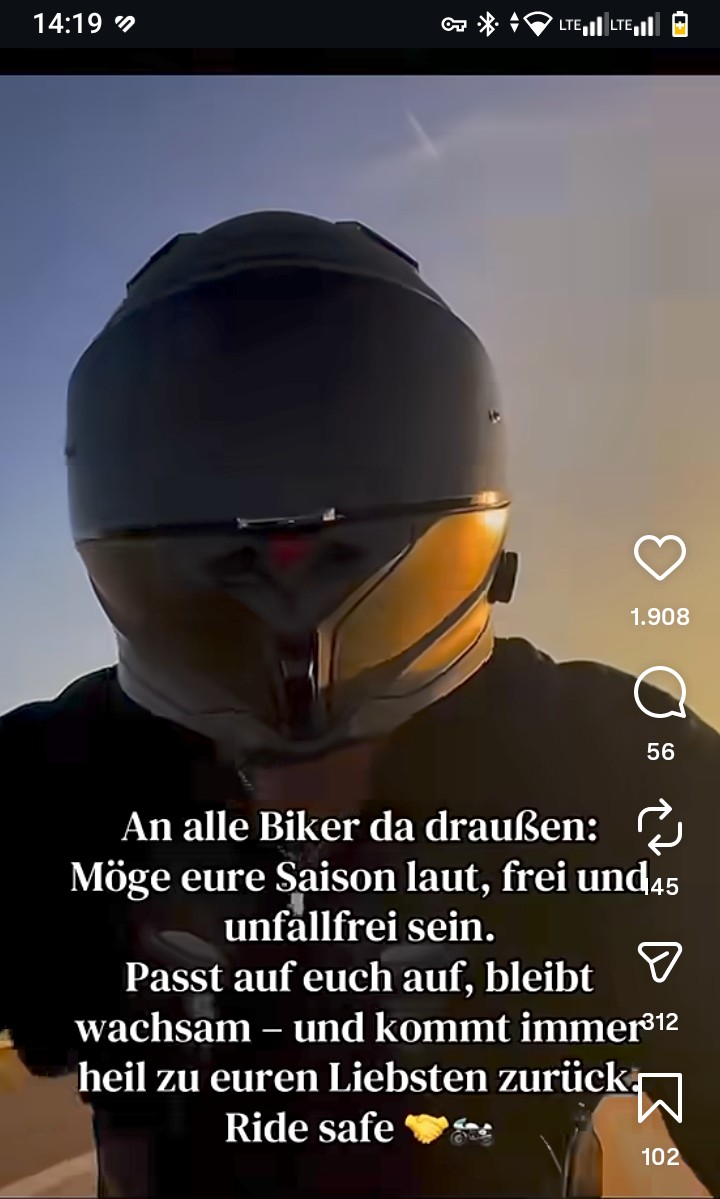Screen dimensions: 720x1199
Task: Open the 56 comments count label
Action: pyautogui.click(x=662, y=752)
